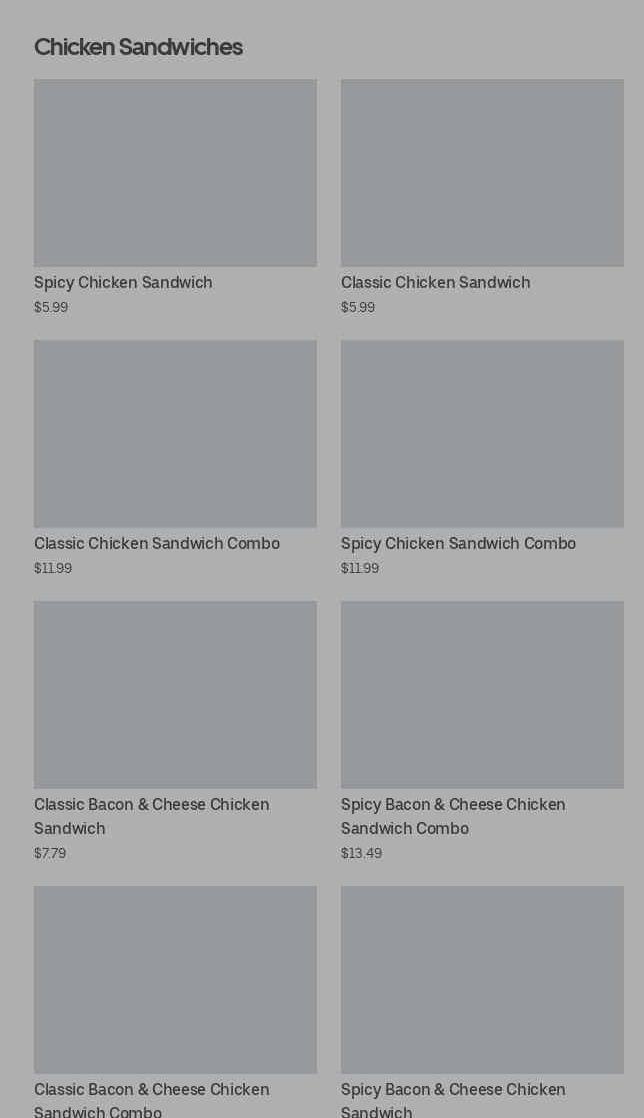Open Classic Chicken Sandwich Combo for $11.99
The width and height of the screenshot is (644, 1118).
pos(175,434)
